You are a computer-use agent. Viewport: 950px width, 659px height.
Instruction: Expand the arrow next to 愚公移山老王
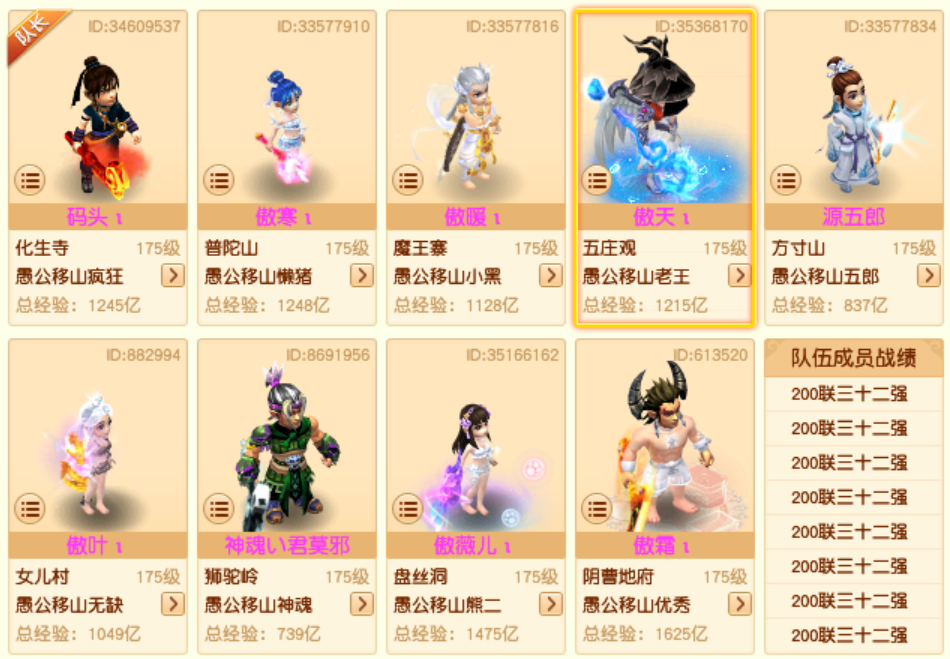tap(739, 275)
